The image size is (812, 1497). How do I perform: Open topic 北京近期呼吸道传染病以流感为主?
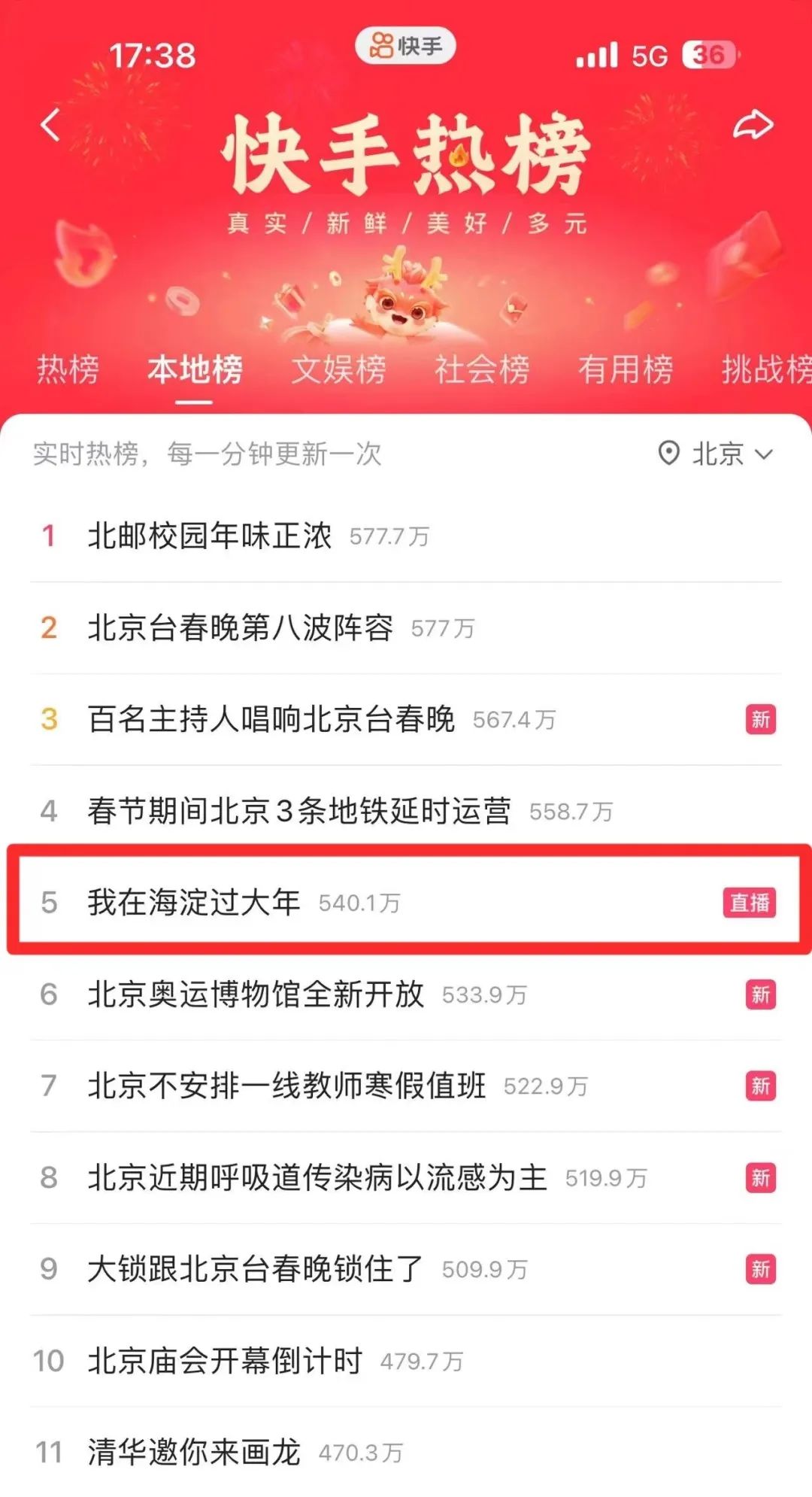pos(317,1177)
